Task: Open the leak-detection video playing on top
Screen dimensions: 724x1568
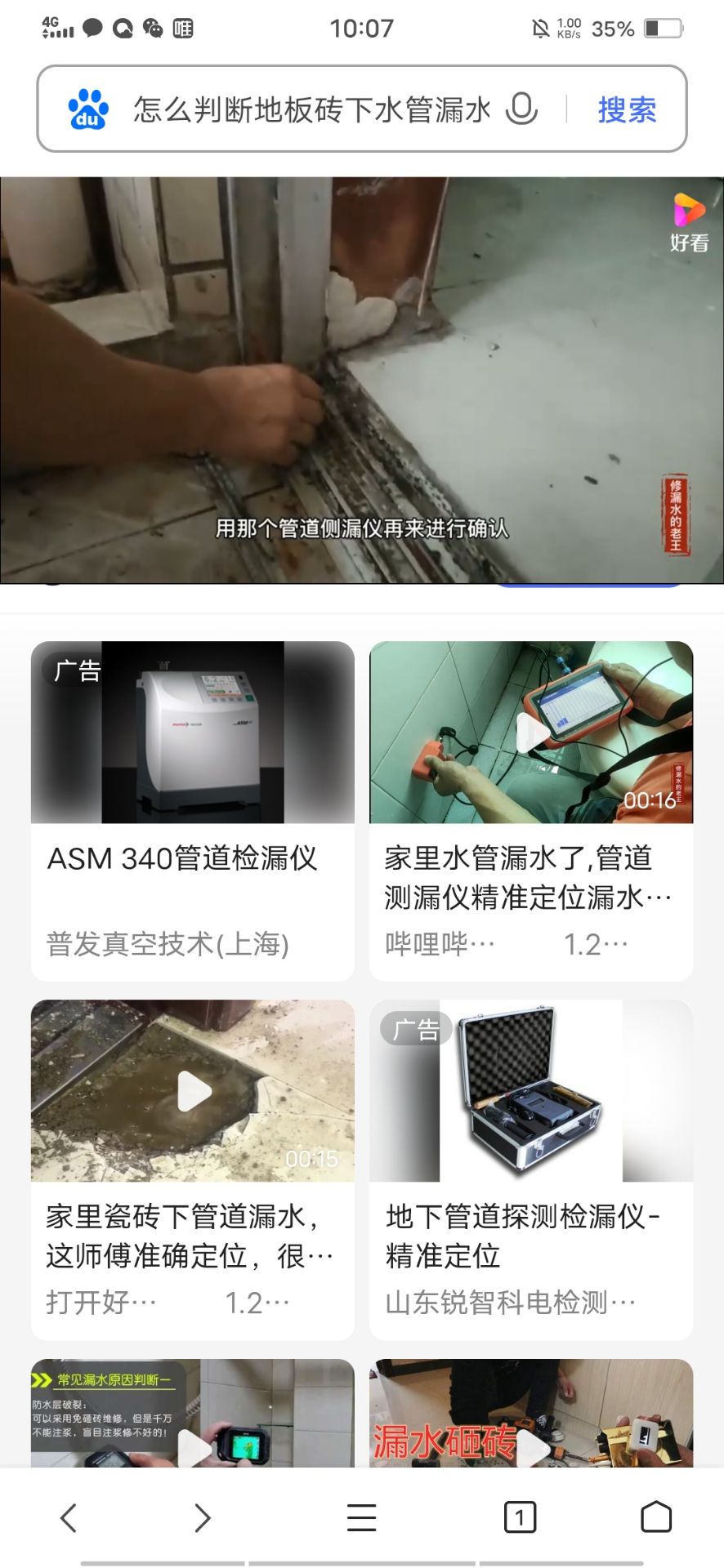Action: point(361,380)
